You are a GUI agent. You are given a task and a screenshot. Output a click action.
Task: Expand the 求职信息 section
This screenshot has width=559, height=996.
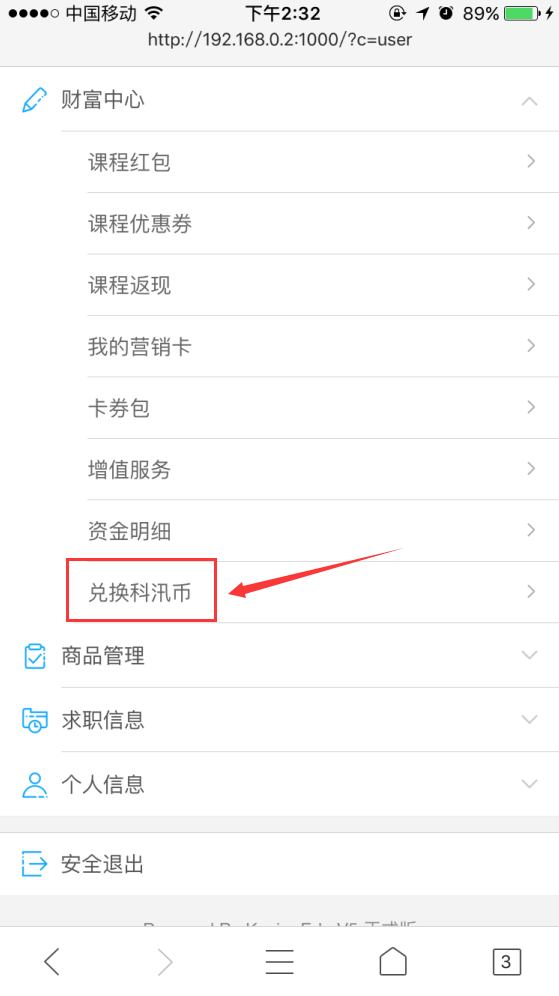pos(280,720)
